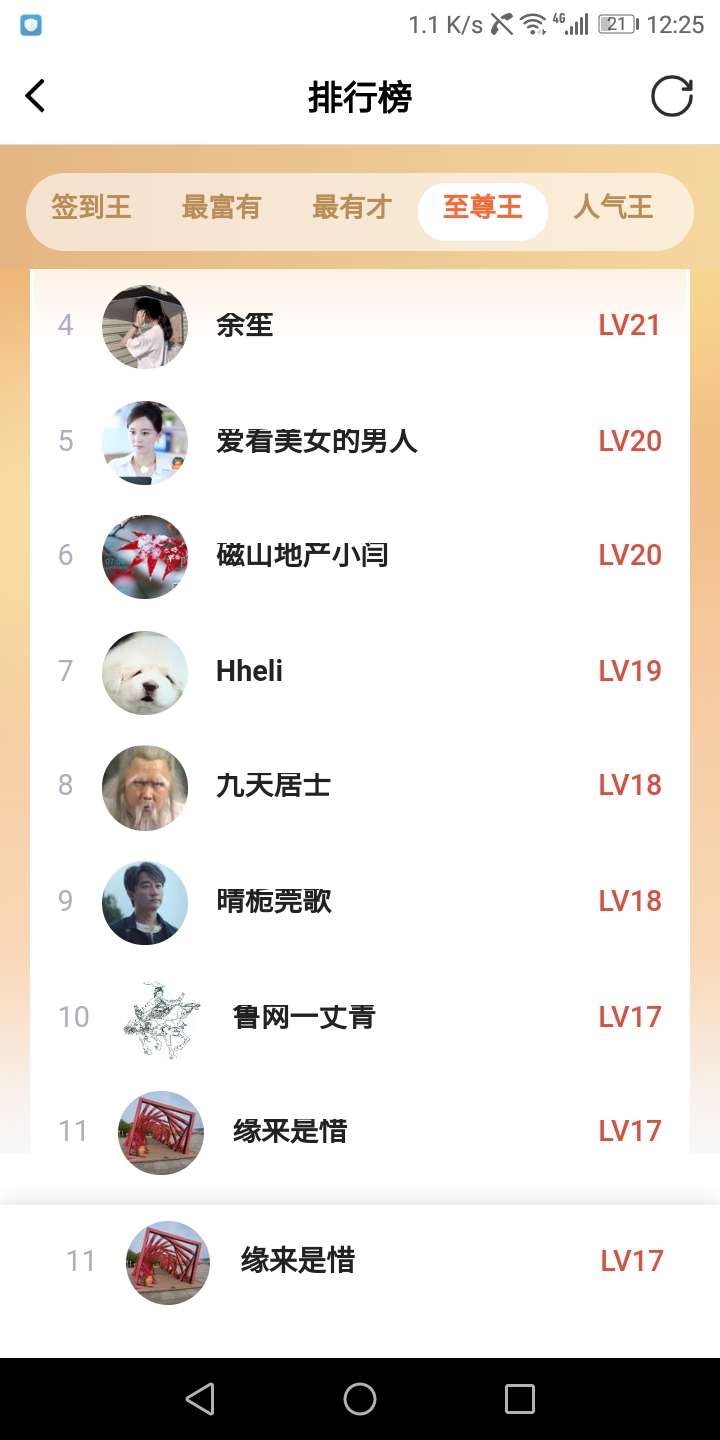Open 九天居士's profile row

(360, 786)
